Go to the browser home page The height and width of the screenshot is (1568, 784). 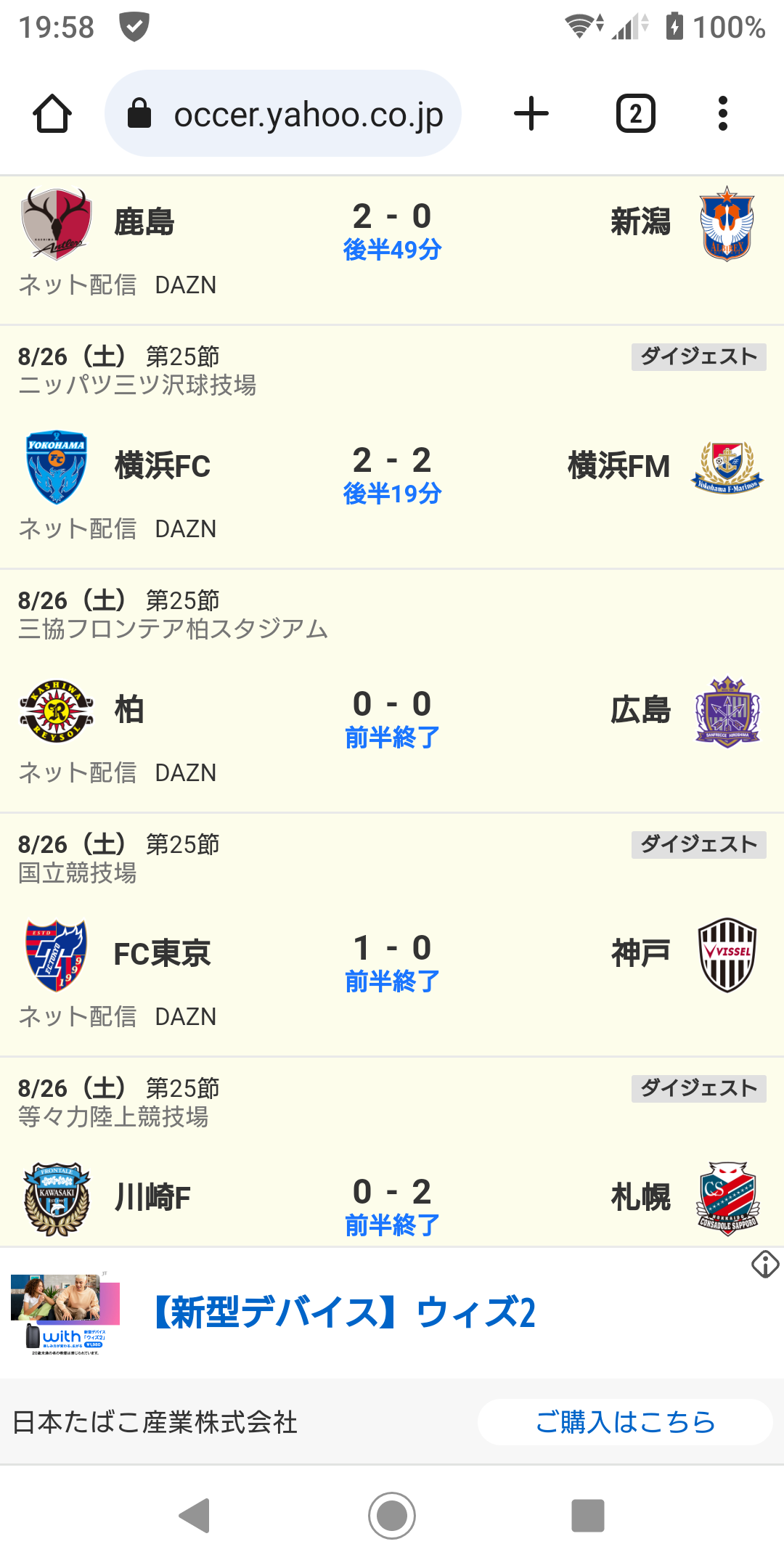(x=52, y=114)
